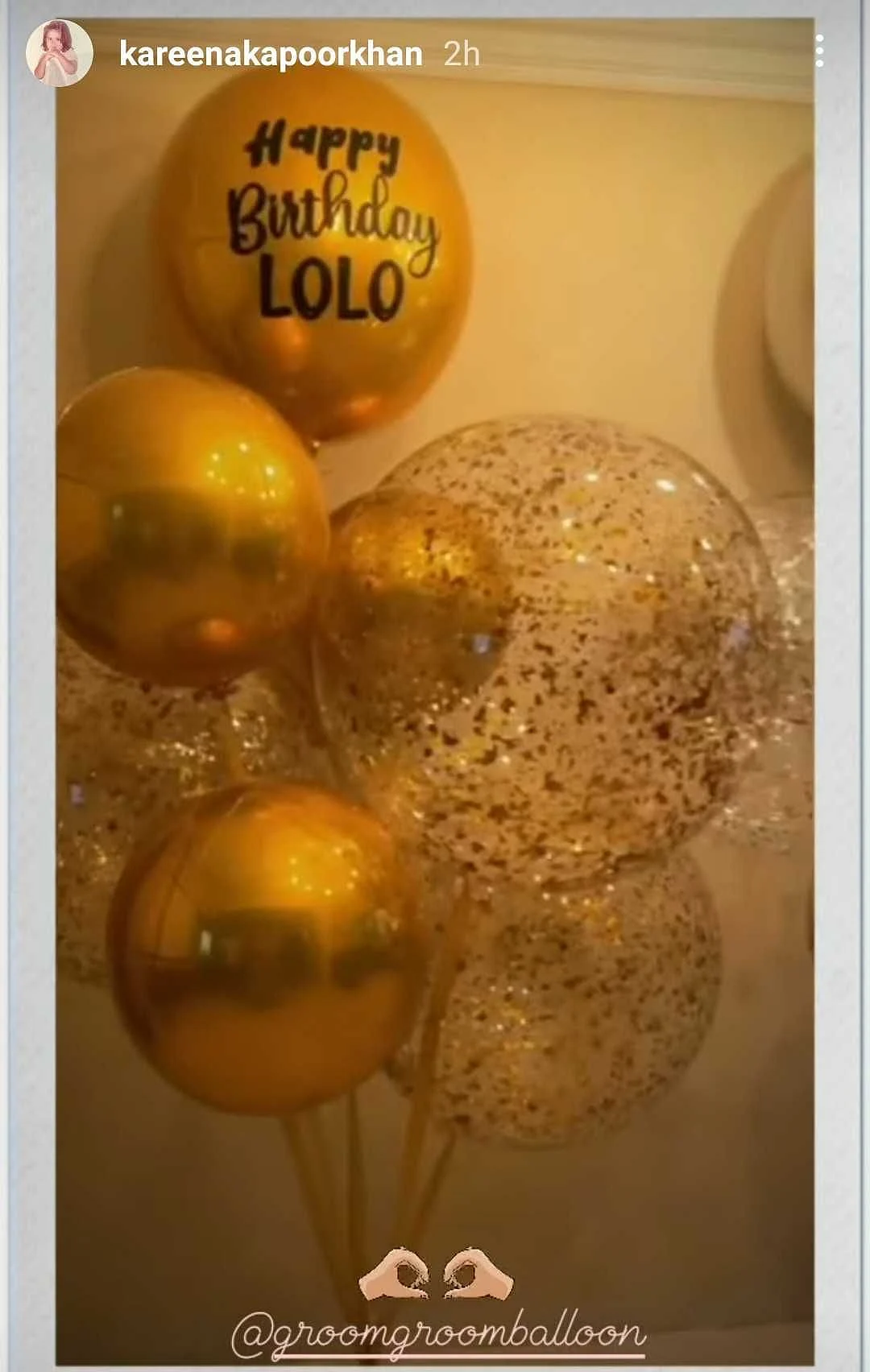This screenshot has width=870, height=1372.
Task: Tap the @groomgroomballoon mention
Action: (x=438, y=1335)
